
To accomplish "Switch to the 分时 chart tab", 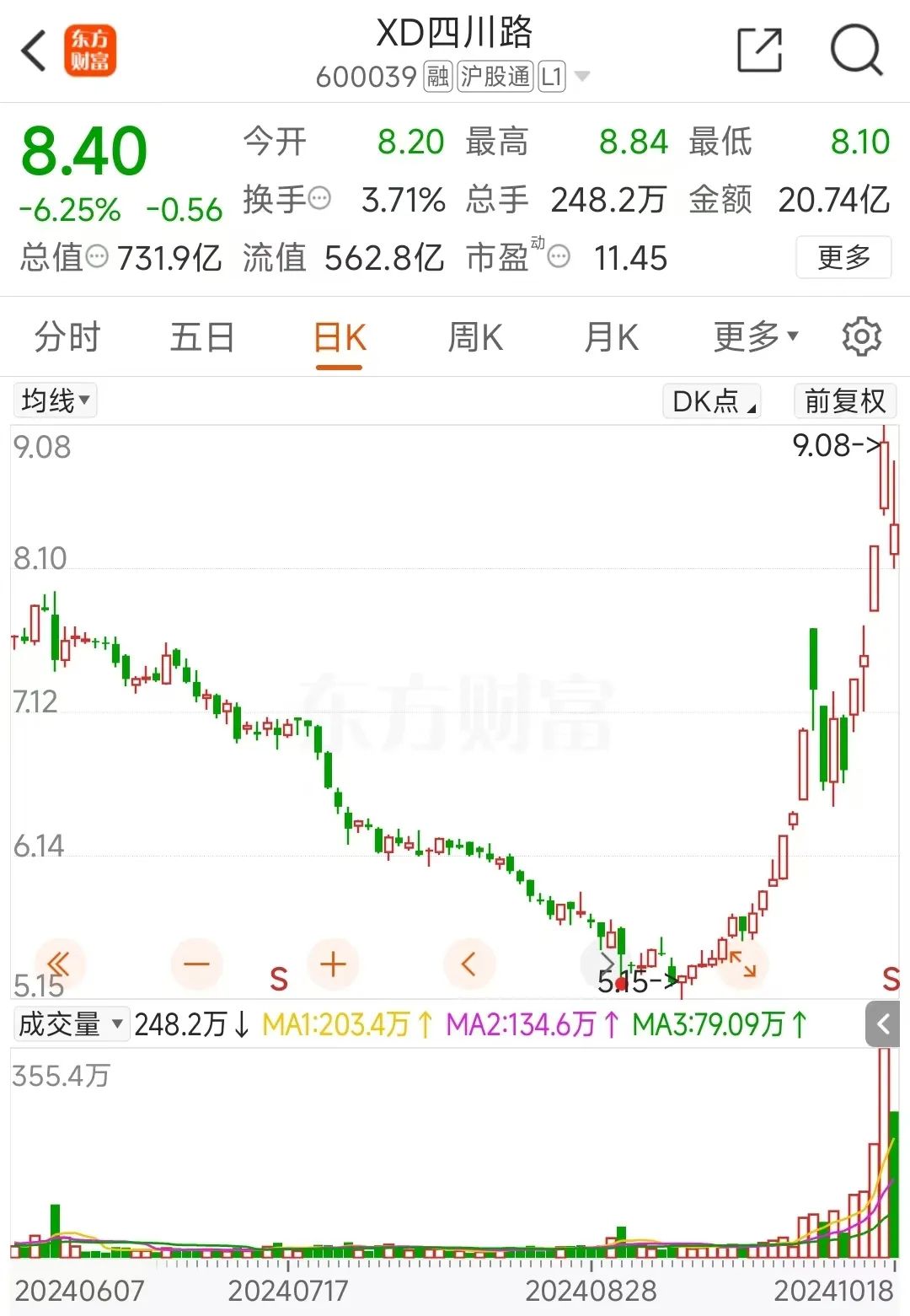I will point(67,336).
